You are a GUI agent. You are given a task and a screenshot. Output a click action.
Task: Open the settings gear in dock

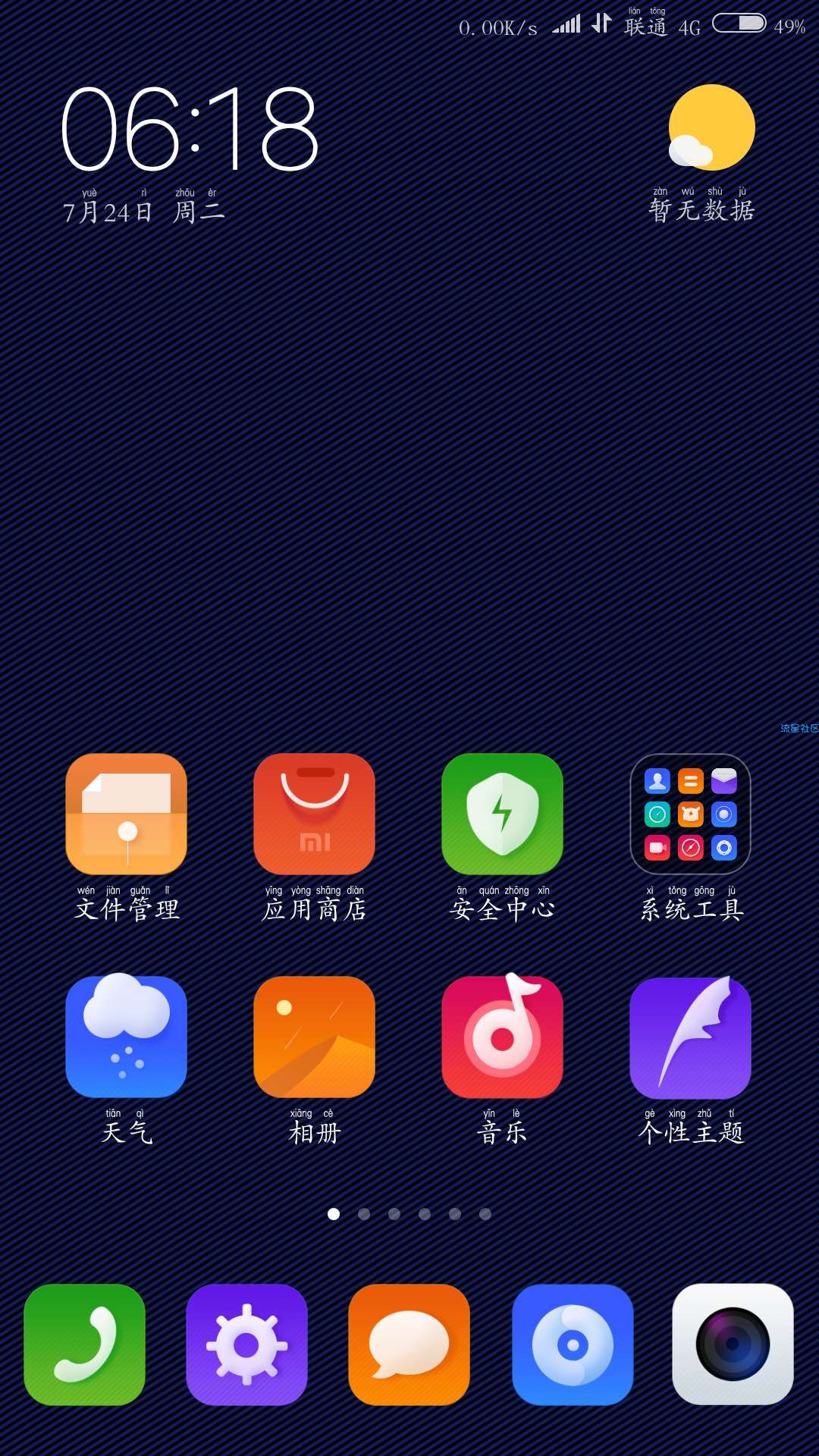(246, 1345)
